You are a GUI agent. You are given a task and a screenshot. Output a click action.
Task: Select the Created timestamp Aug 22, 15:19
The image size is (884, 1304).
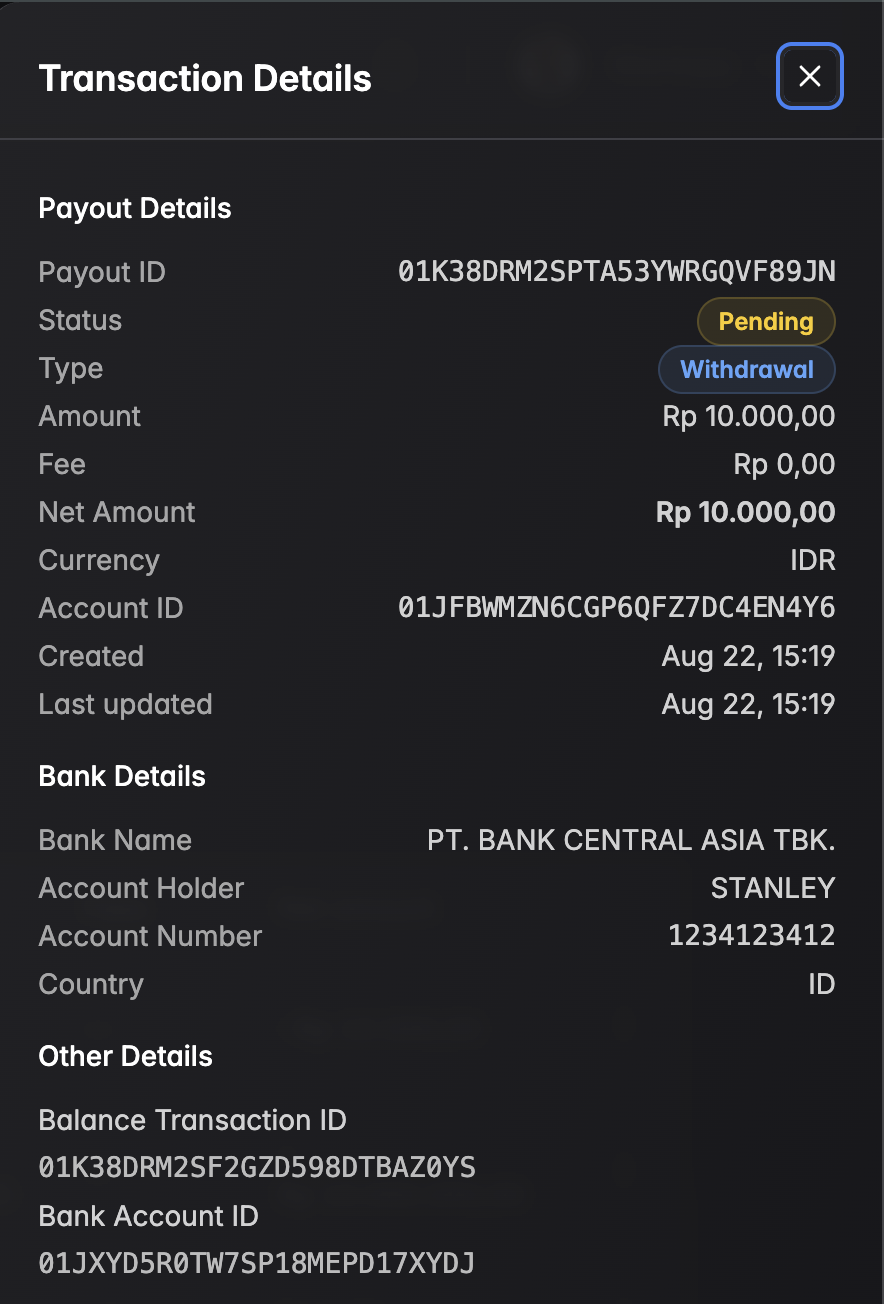click(x=747, y=656)
